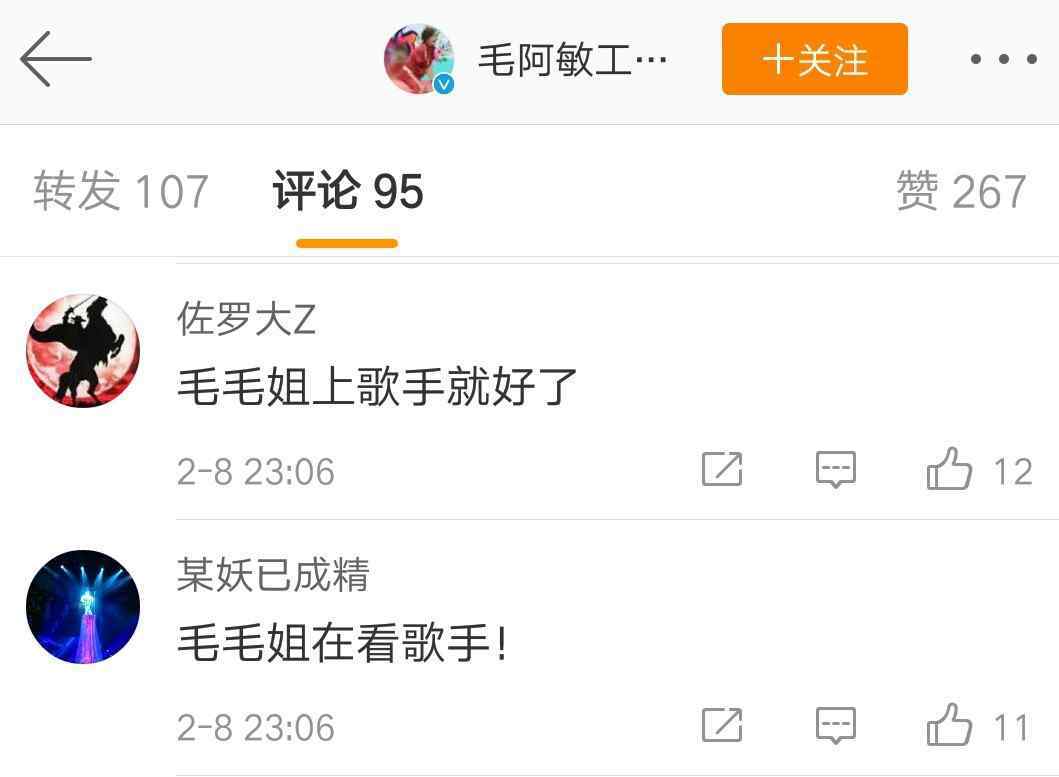The height and width of the screenshot is (777, 1059).
Task: Open 某妖已成精's profile avatar
Action: coord(82,607)
